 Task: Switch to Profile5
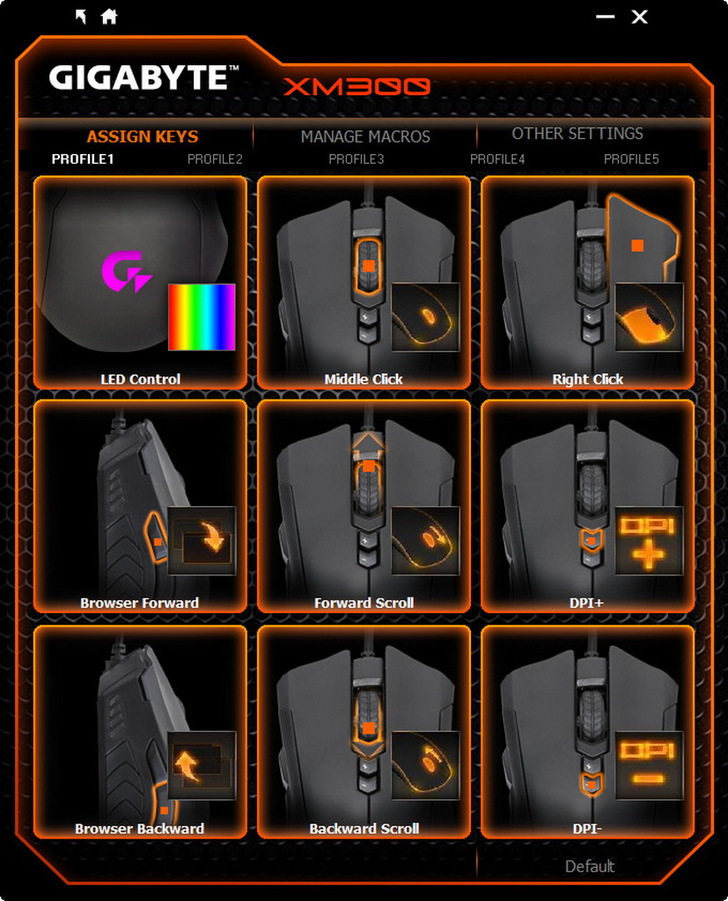(631, 159)
